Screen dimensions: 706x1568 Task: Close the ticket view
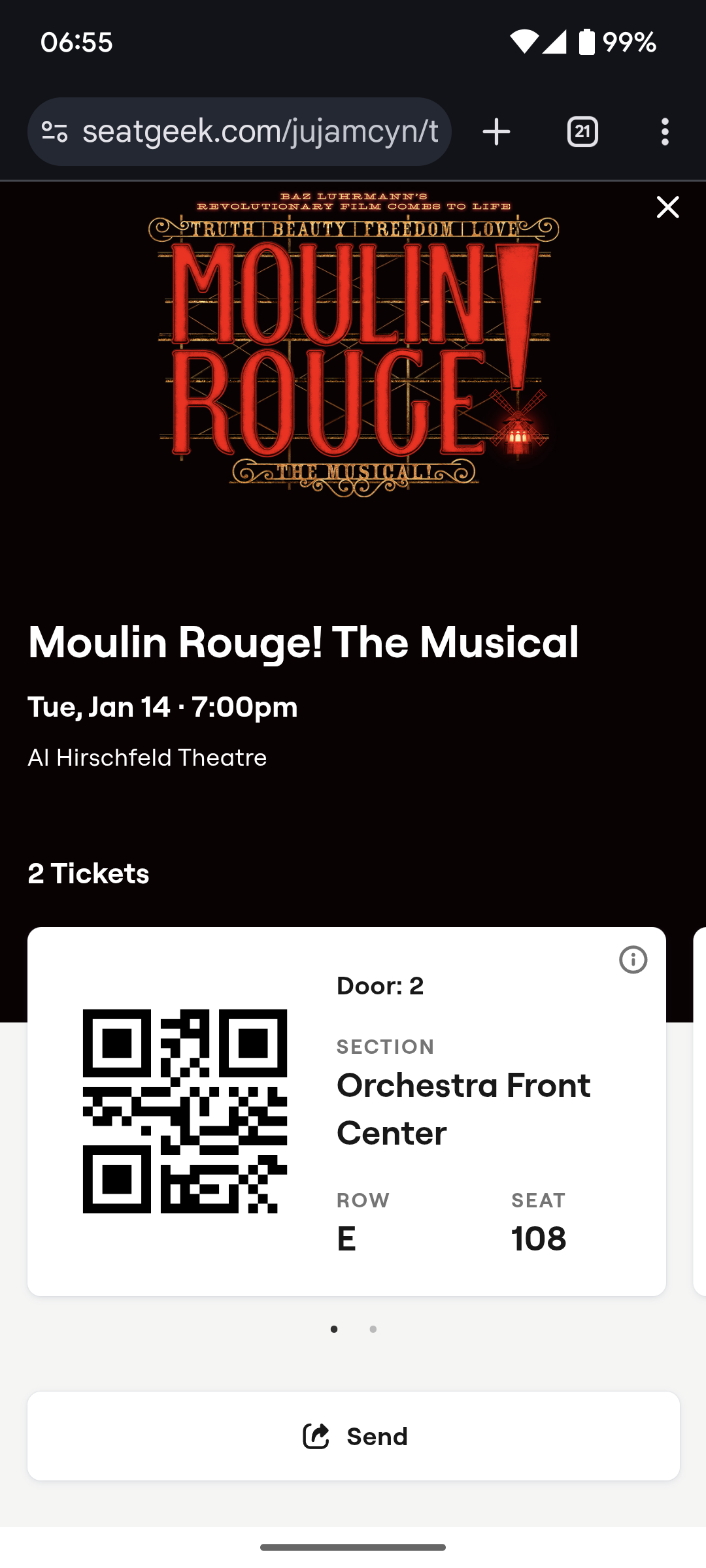(x=667, y=207)
